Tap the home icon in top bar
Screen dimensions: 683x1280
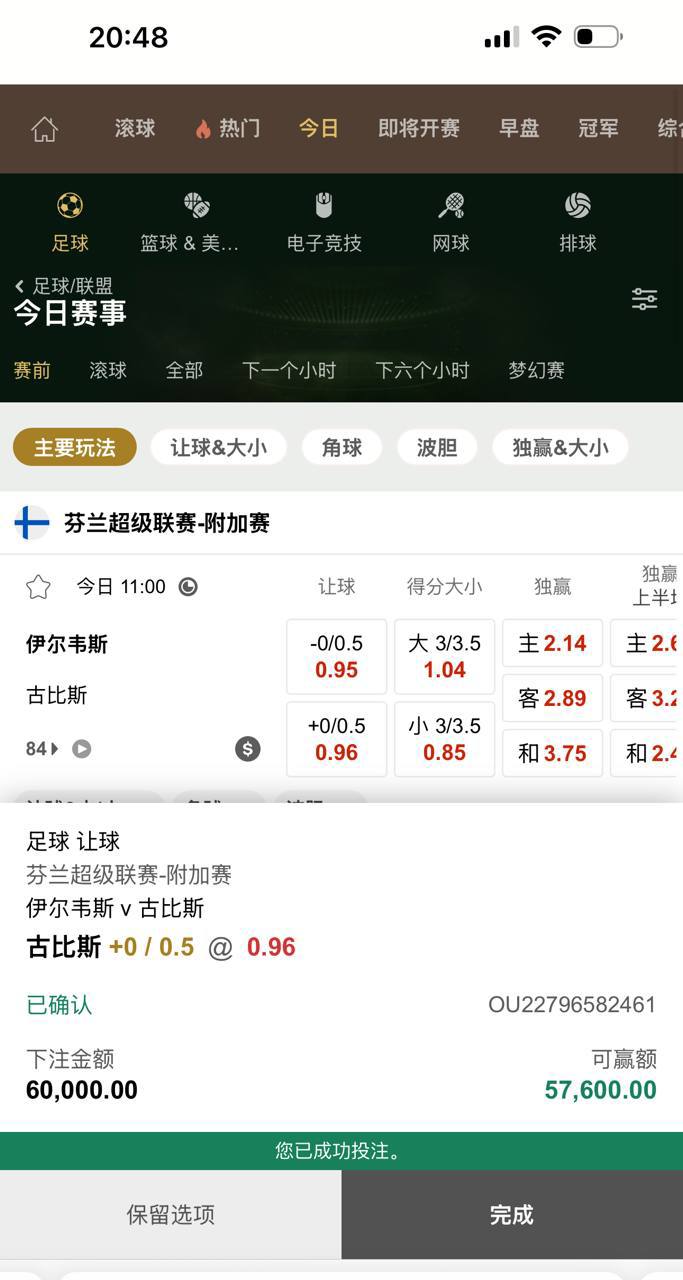pos(44,129)
